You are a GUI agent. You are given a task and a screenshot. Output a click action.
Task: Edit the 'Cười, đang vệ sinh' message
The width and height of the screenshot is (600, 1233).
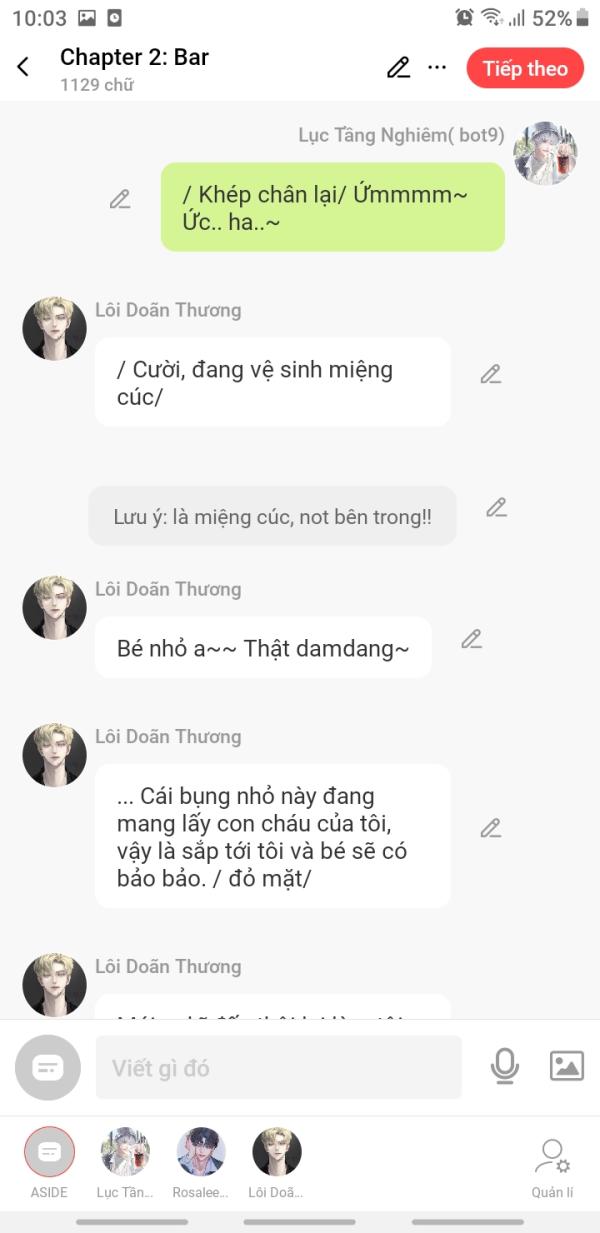tap(490, 374)
